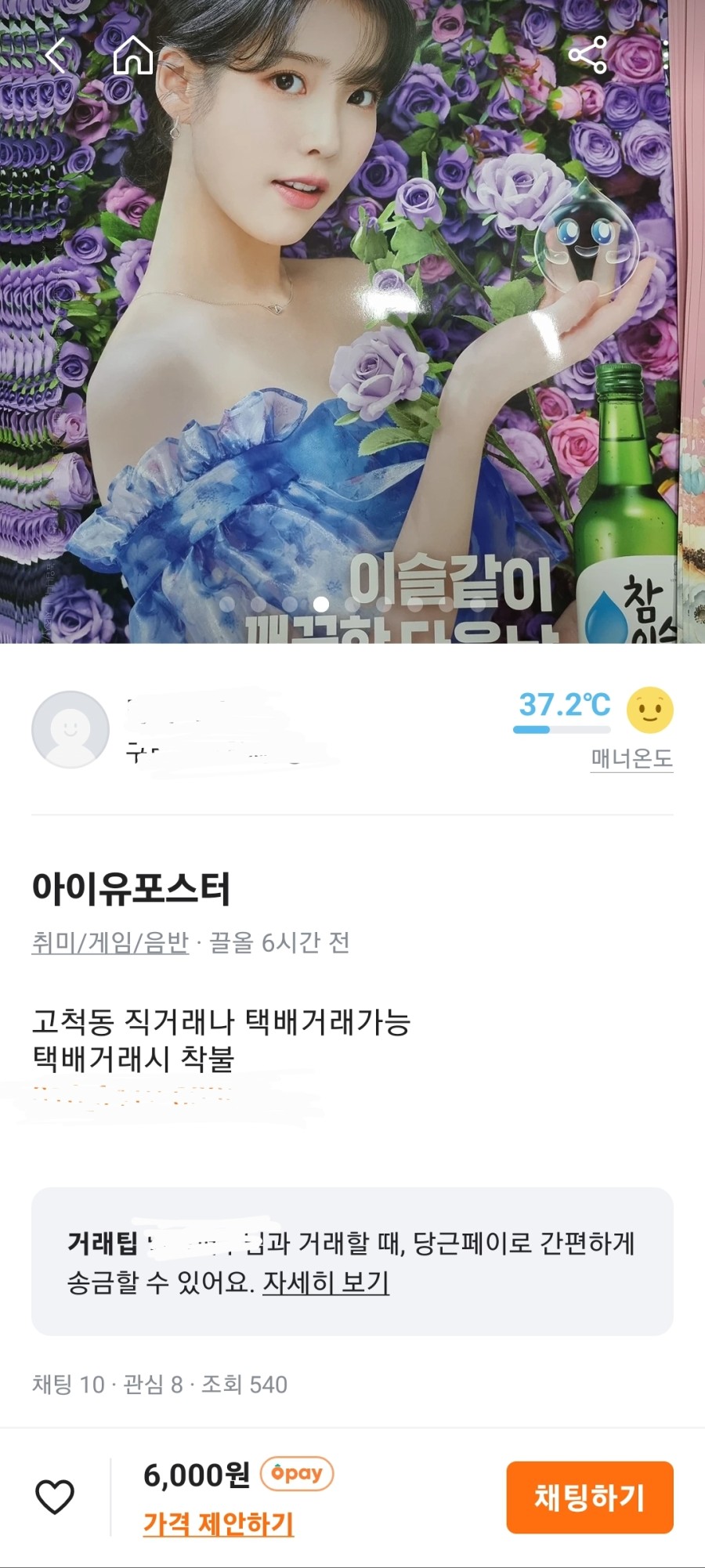Tap the home icon
This screenshot has height=1568, width=705.
point(133,55)
